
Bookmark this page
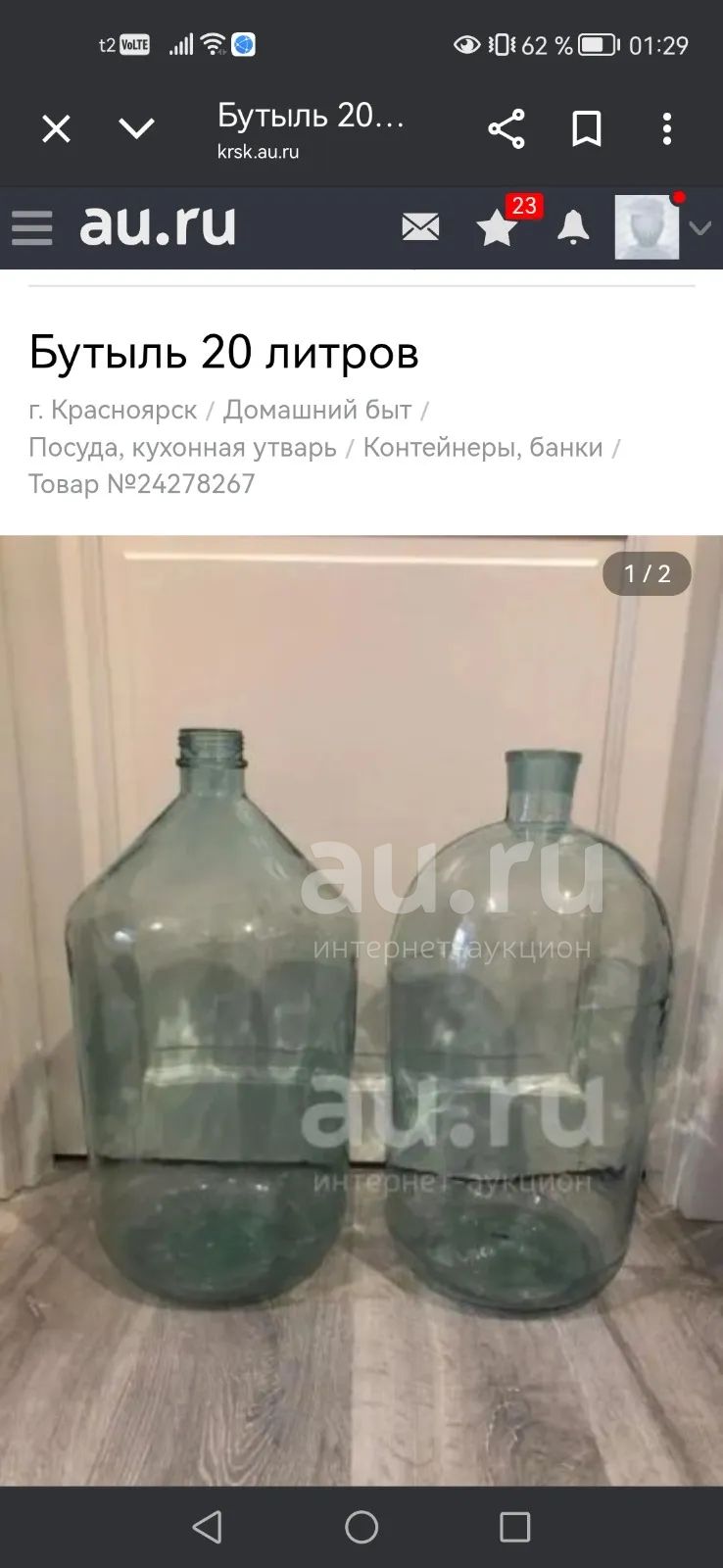click(x=587, y=129)
